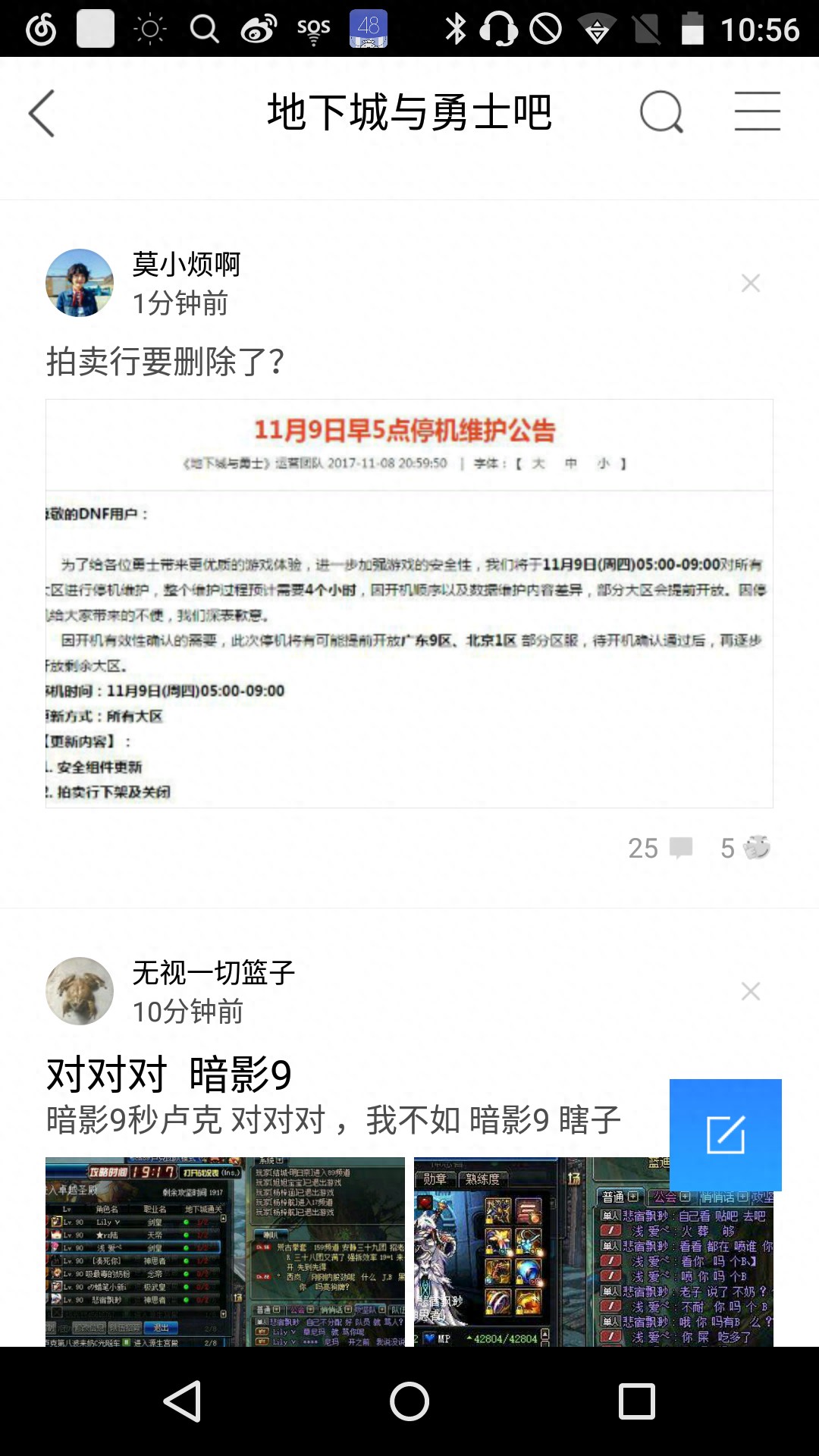Open post titled 对对对 暗影9
The height and width of the screenshot is (1456, 819).
pos(170,1075)
